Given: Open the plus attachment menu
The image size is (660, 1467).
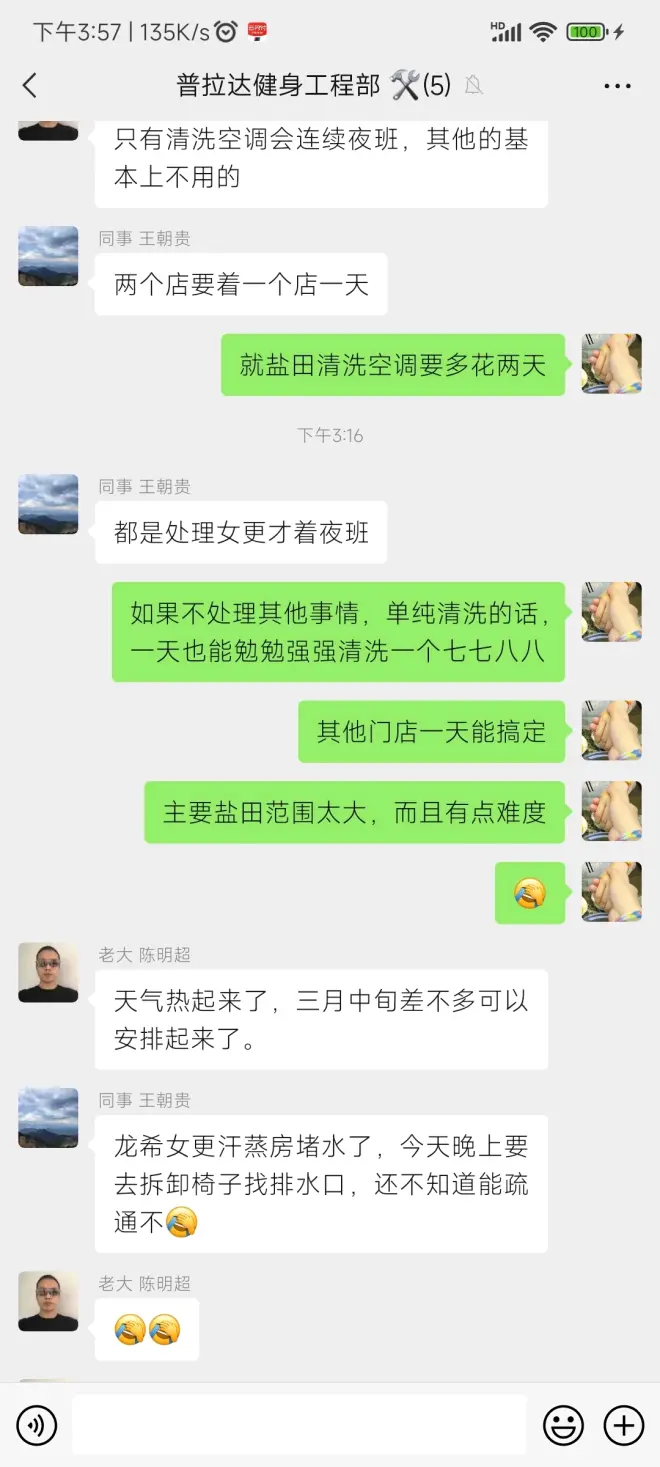Looking at the screenshot, I should pyautogui.click(x=624, y=1425).
